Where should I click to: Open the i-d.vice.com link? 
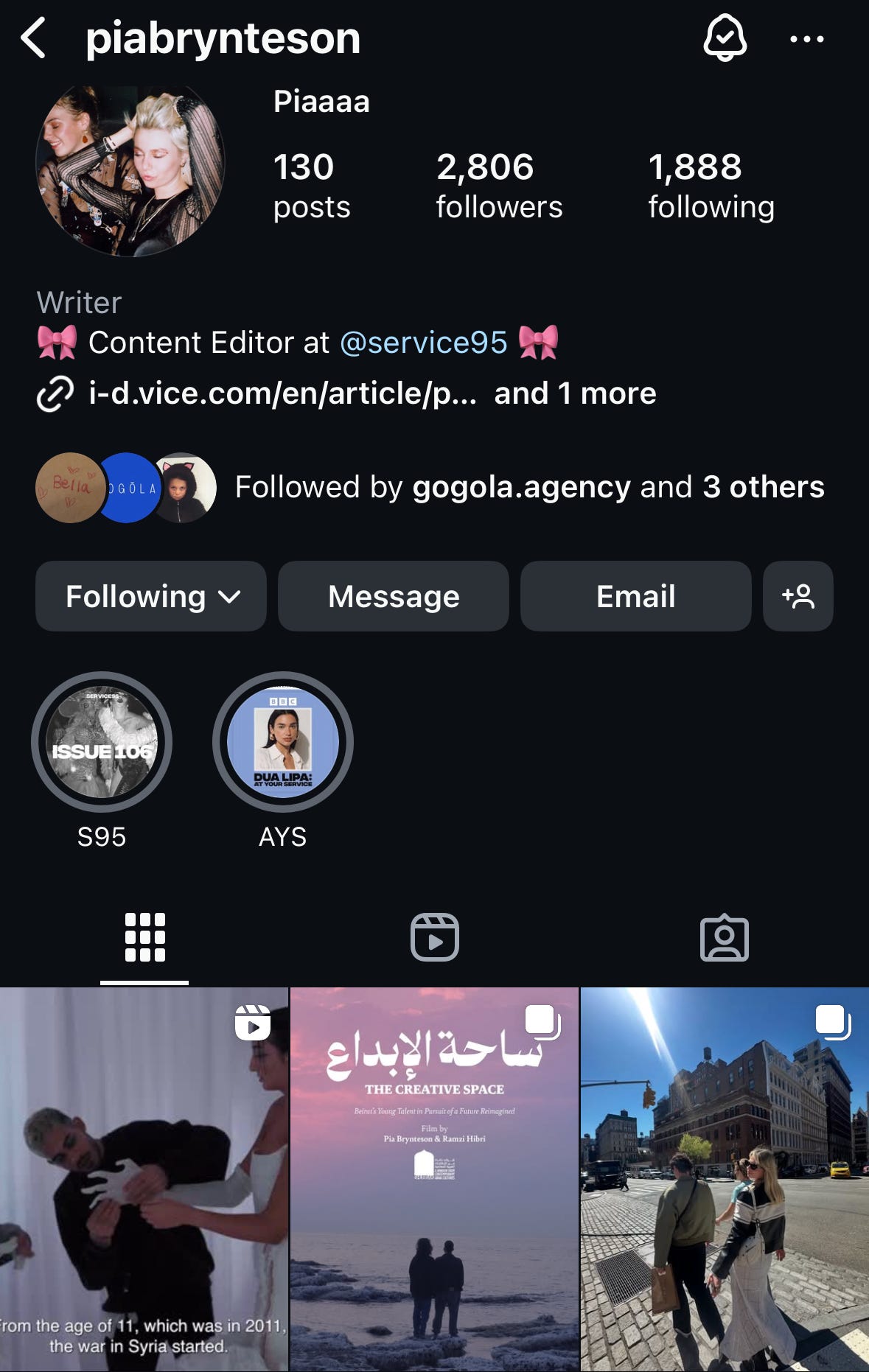pyautogui.click(x=282, y=393)
